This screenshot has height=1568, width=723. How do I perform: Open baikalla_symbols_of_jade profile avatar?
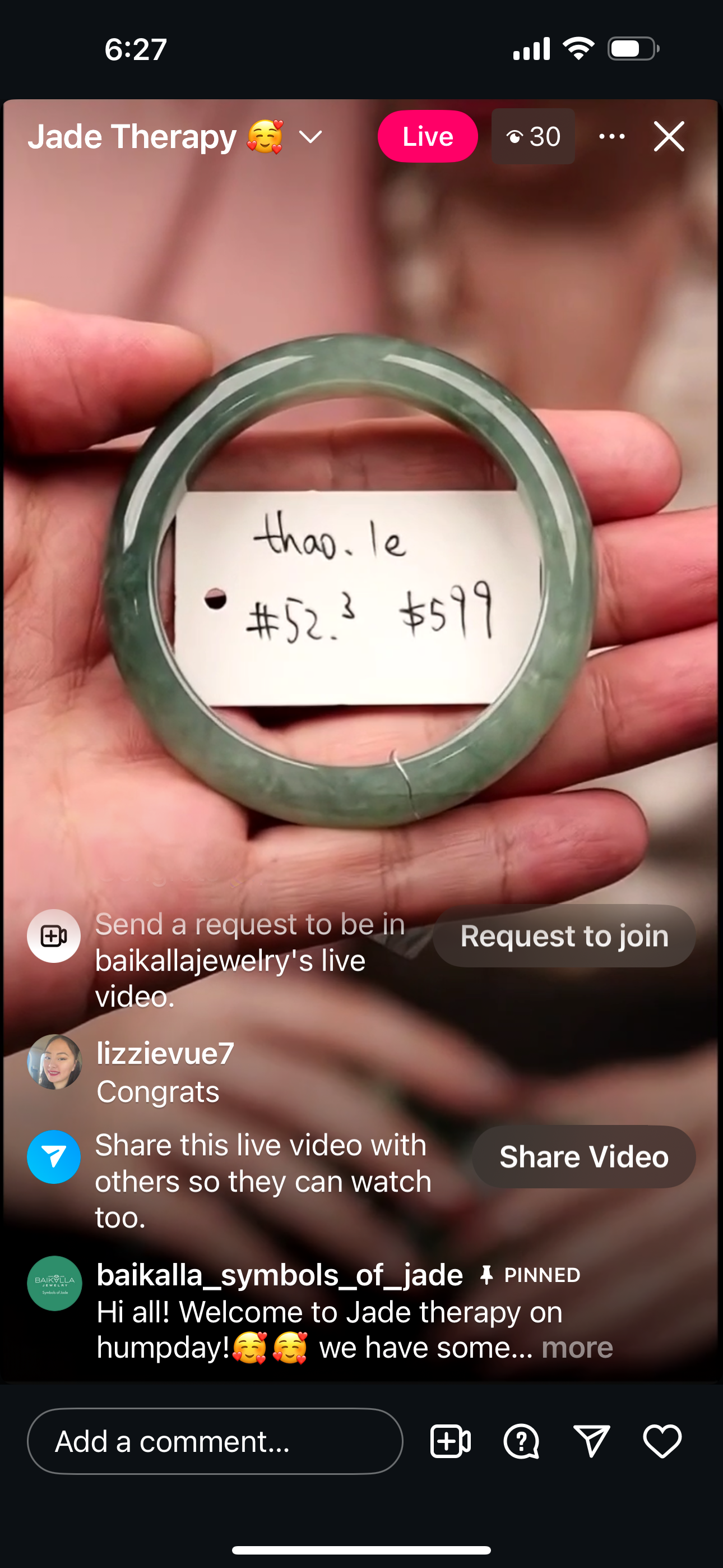(55, 1283)
